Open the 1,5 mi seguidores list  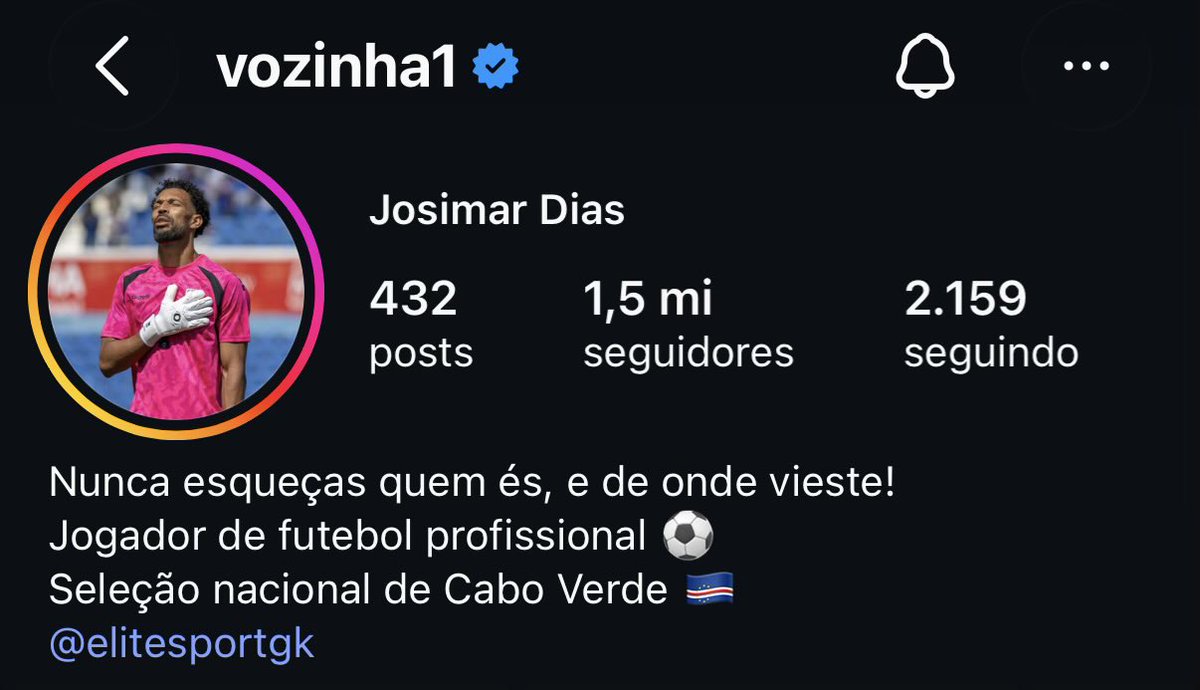(688, 325)
